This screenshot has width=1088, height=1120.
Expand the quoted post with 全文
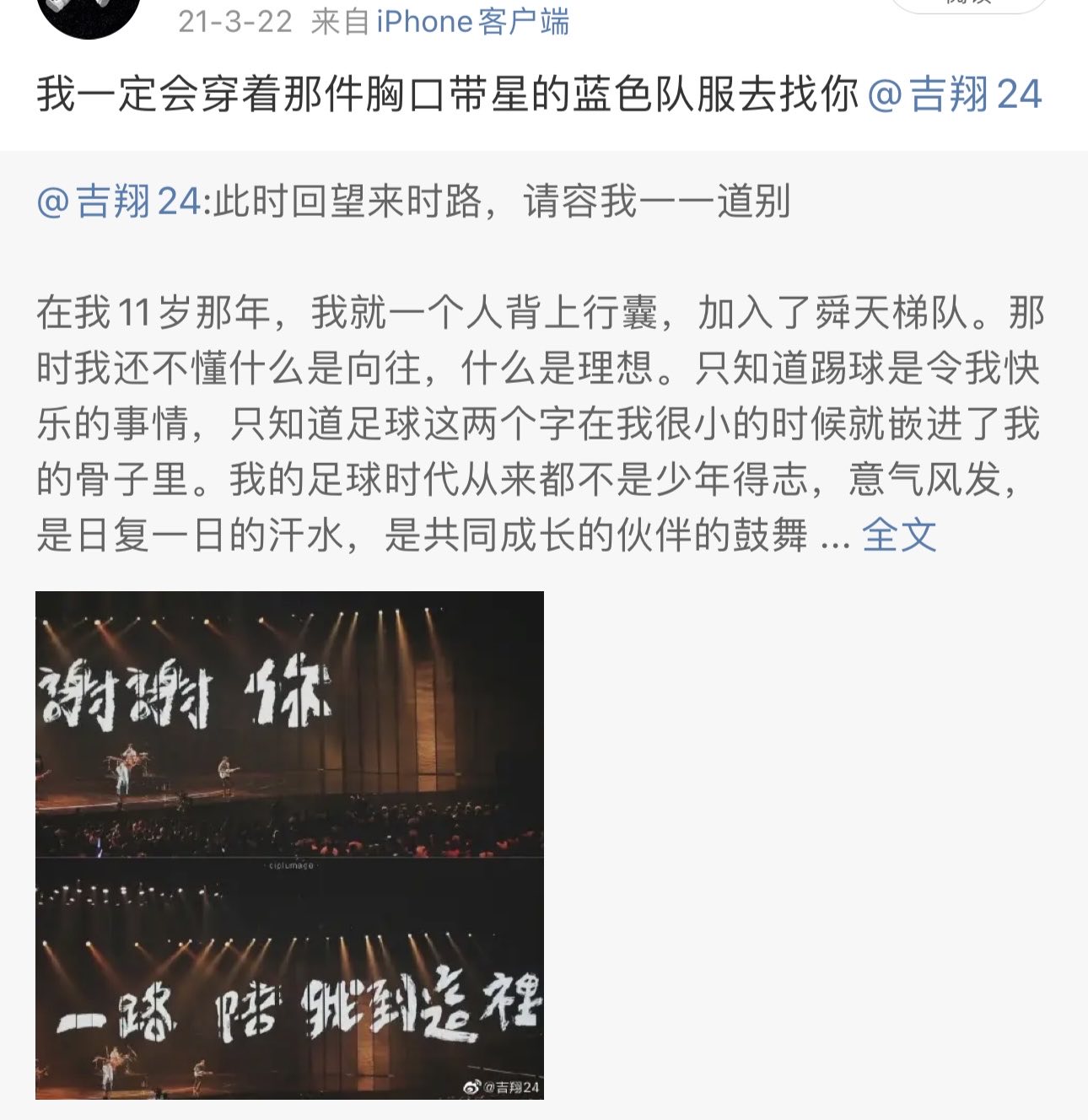899,535
